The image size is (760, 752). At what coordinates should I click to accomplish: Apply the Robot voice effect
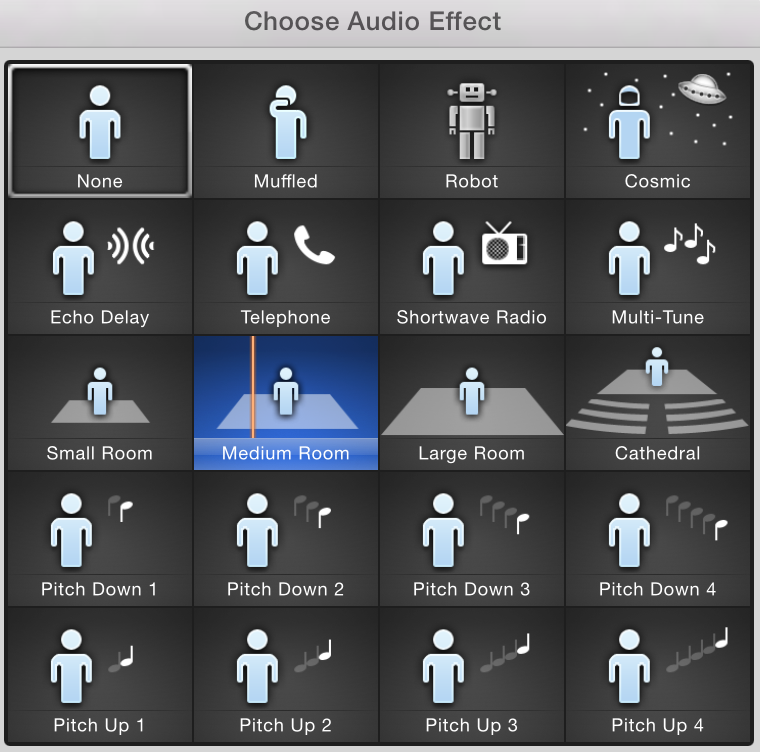click(x=472, y=130)
